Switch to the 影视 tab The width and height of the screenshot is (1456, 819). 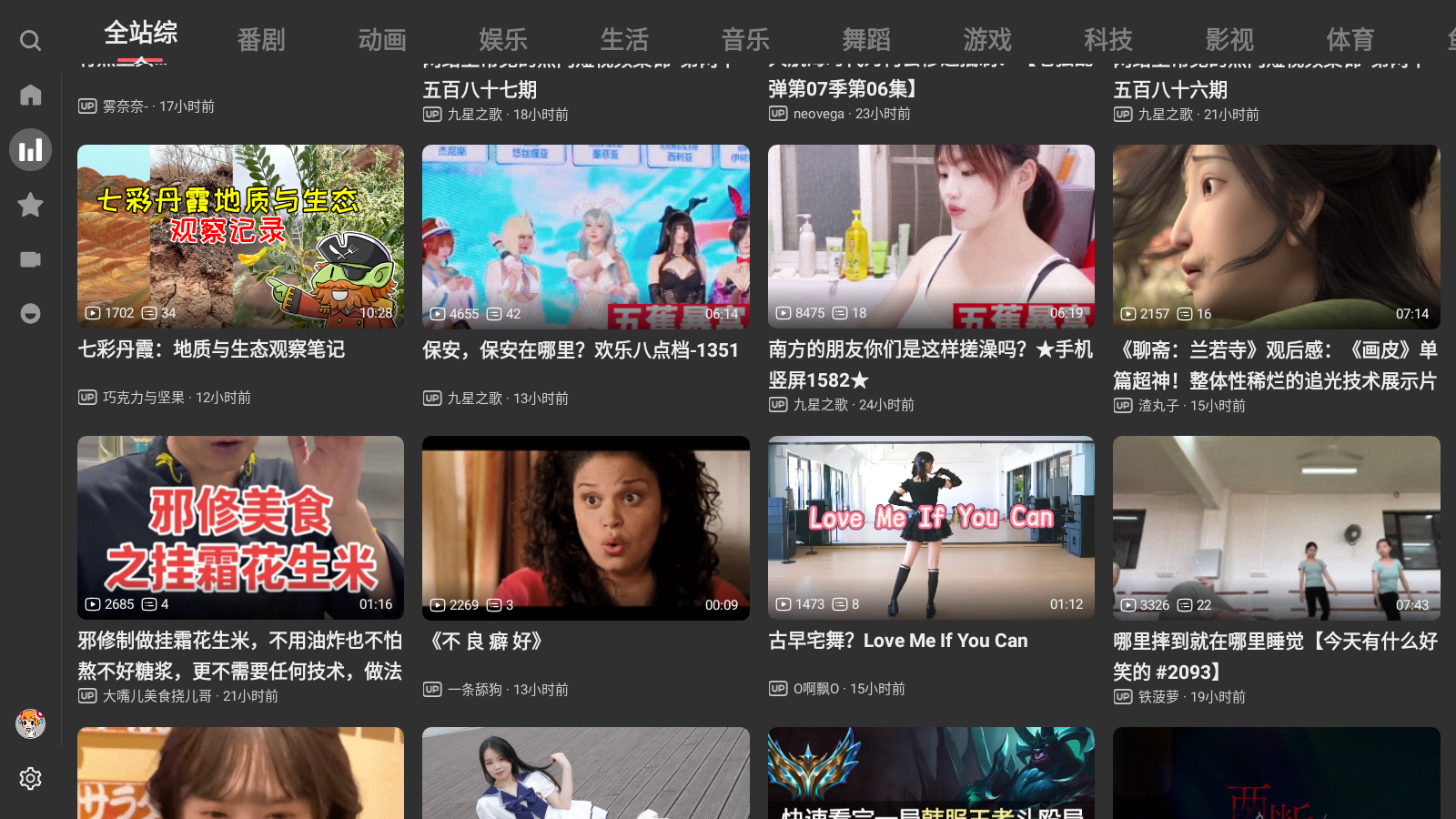1229,40
